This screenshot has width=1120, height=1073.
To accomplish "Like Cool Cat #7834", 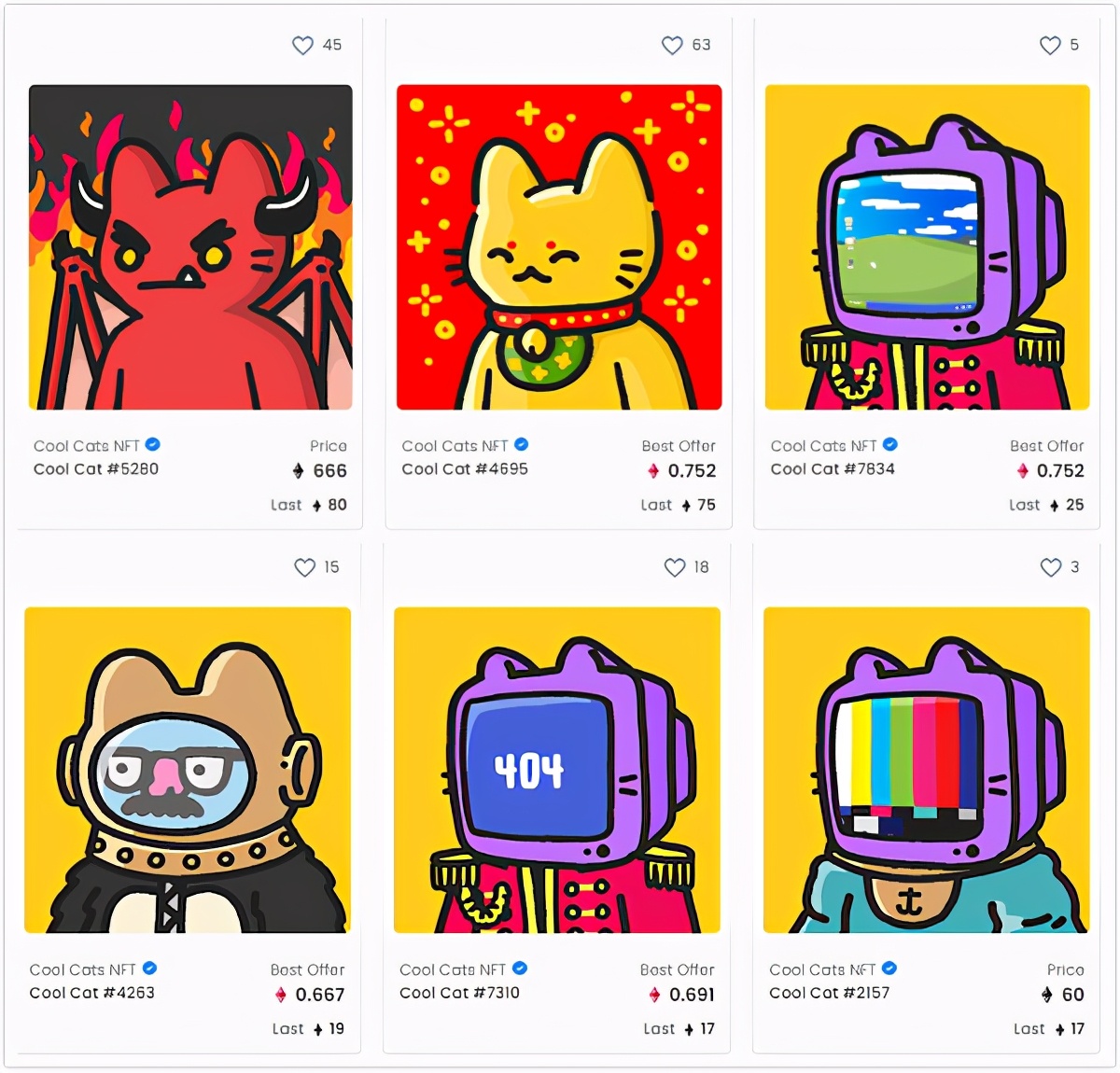I will coord(1050,45).
